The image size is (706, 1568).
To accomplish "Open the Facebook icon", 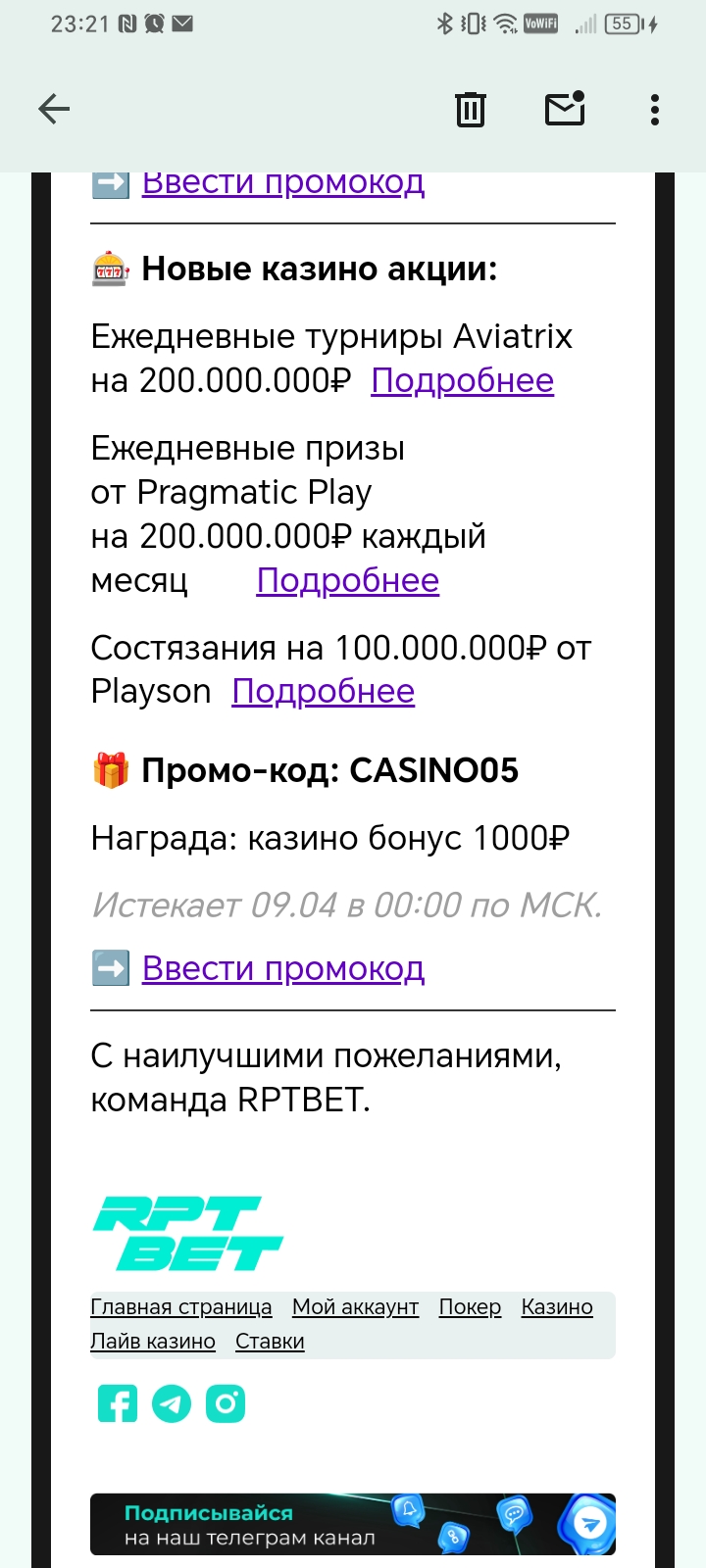I will (118, 1404).
